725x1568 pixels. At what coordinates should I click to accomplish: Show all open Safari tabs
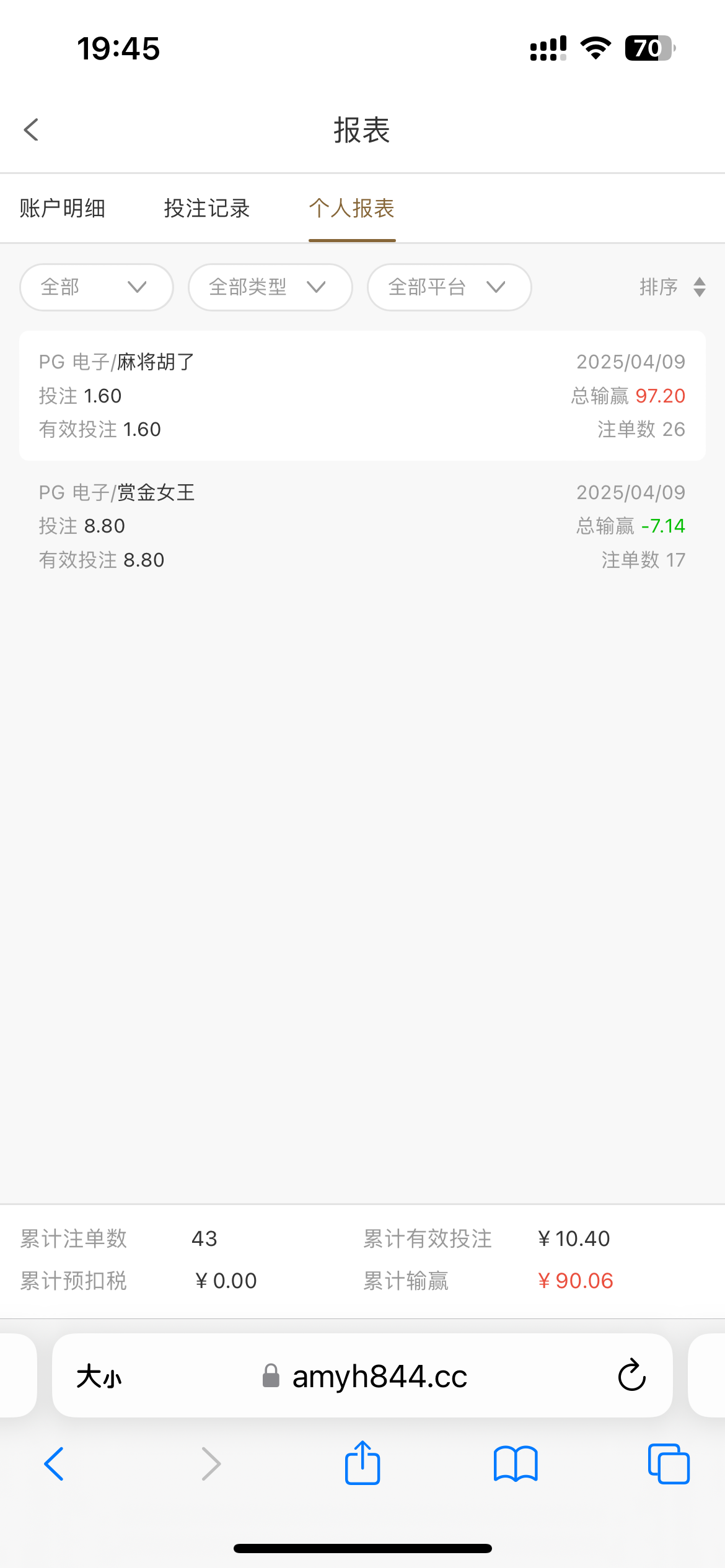[669, 1464]
